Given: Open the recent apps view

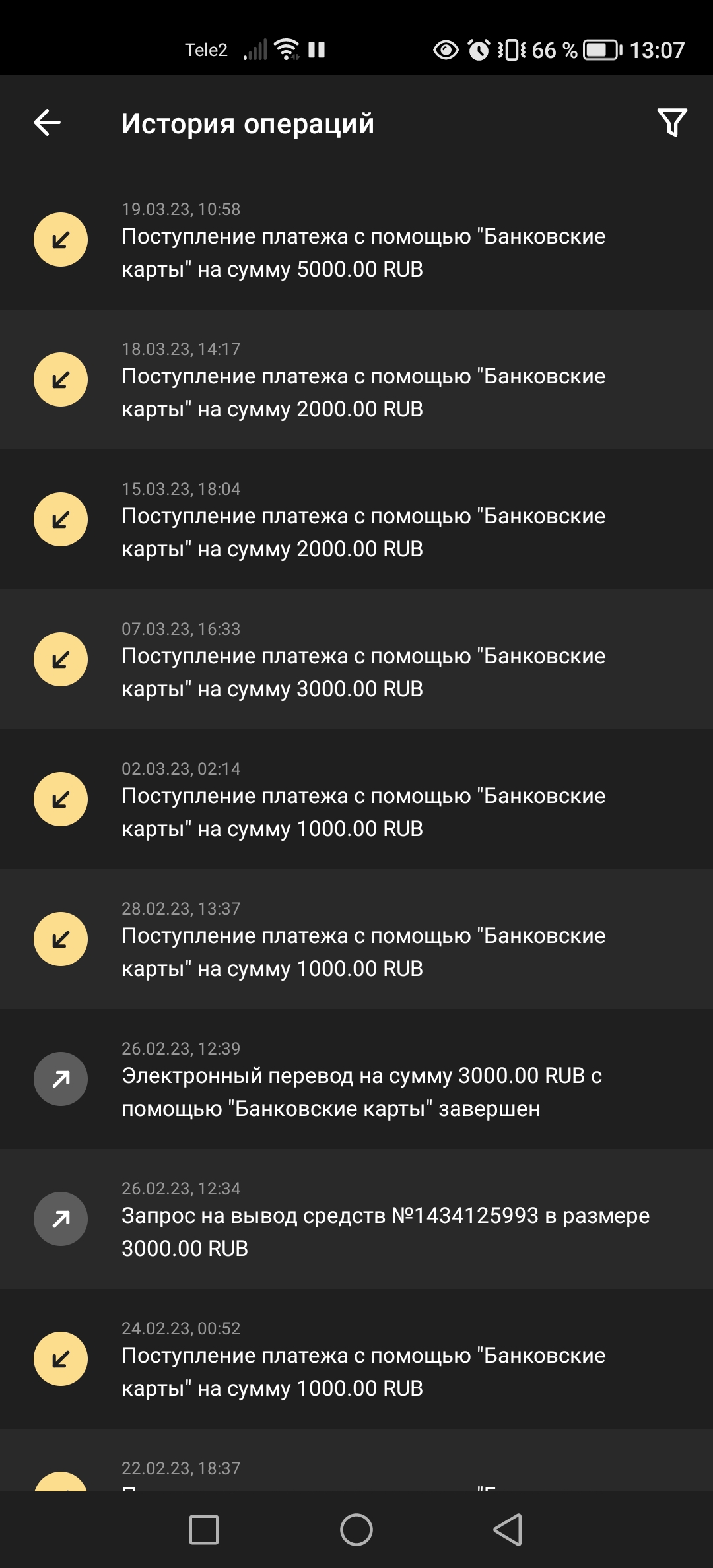Looking at the screenshot, I should (204, 1530).
